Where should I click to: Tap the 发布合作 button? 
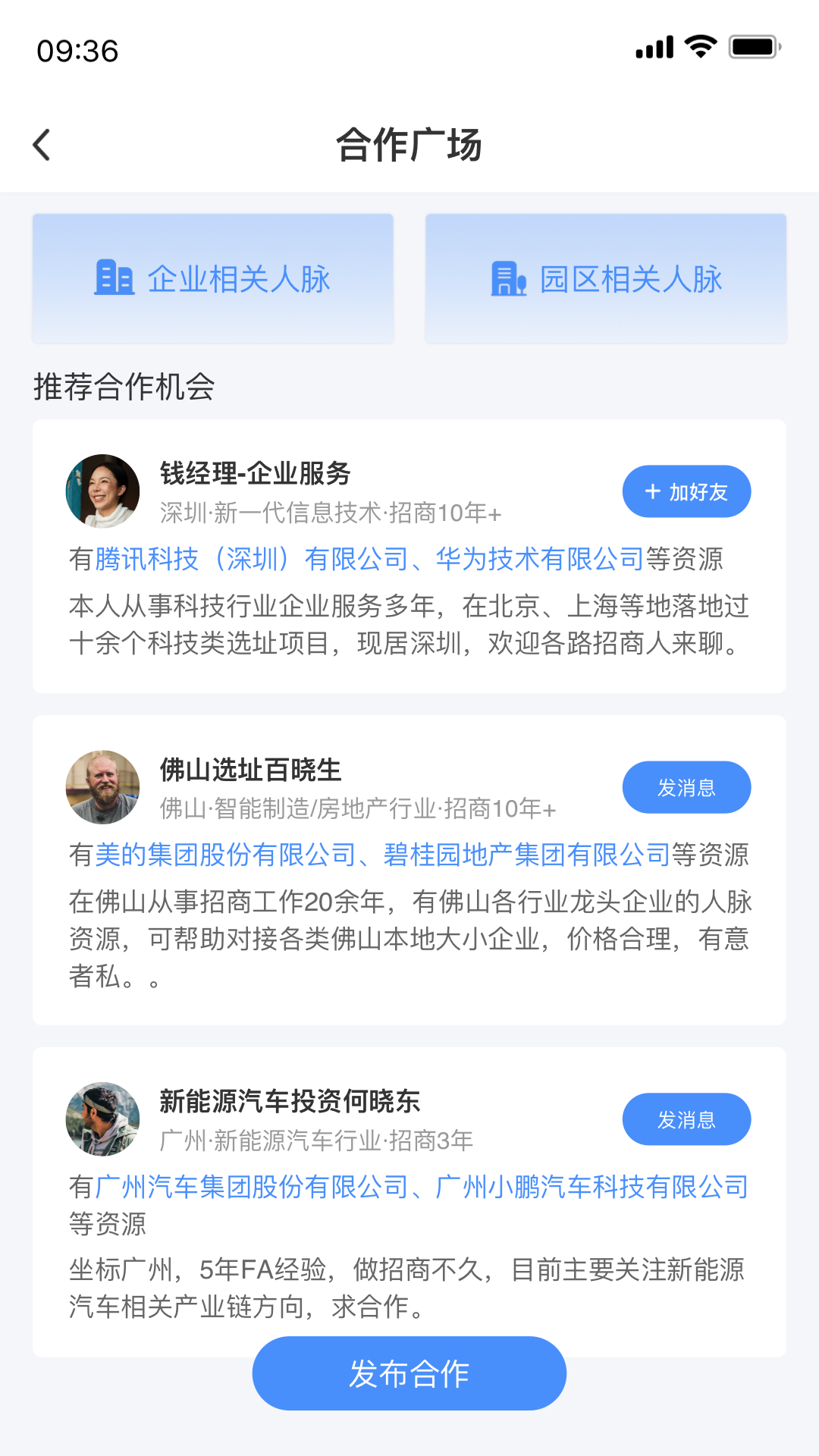pos(409,1373)
